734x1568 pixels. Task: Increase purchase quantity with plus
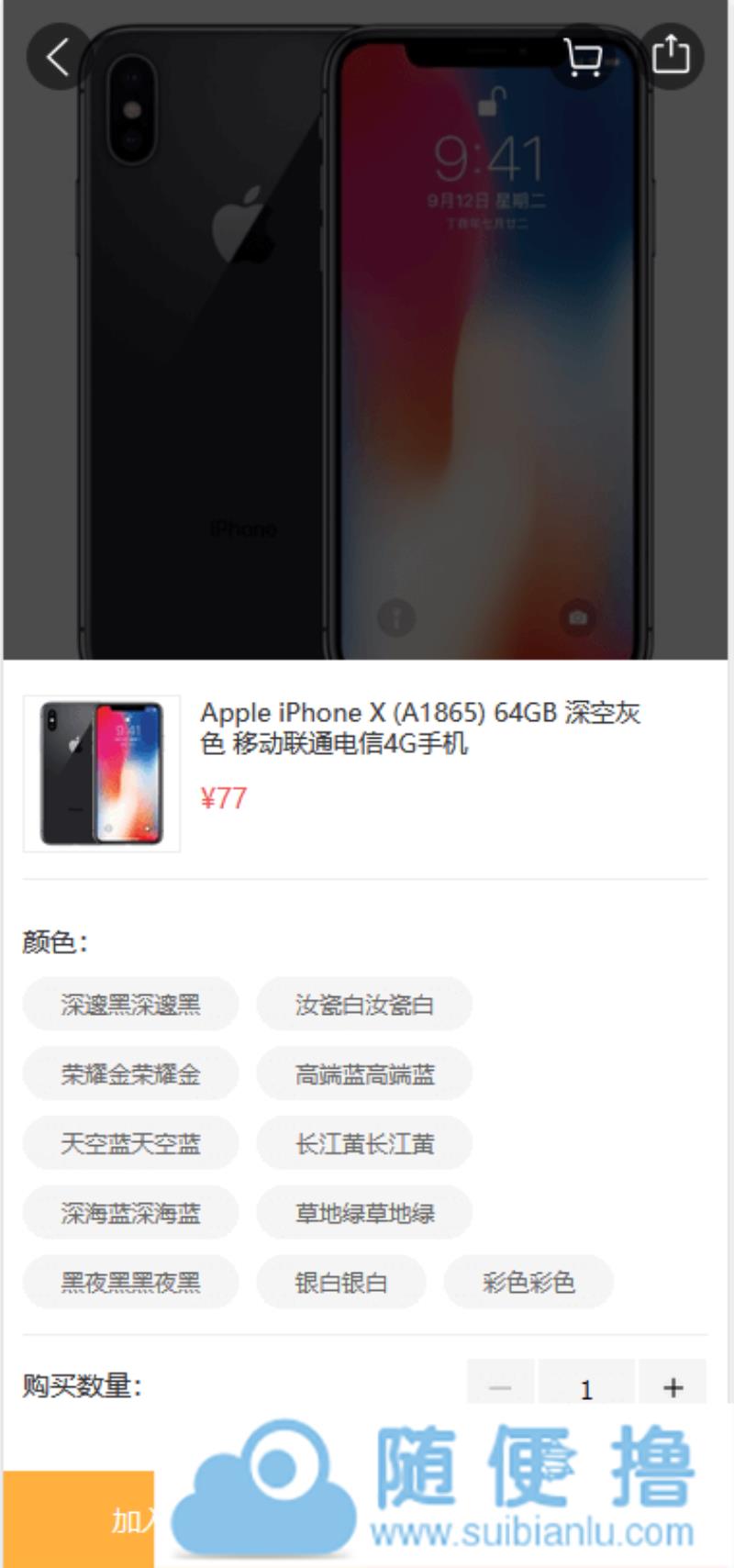pyautogui.click(x=673, y=1385)
